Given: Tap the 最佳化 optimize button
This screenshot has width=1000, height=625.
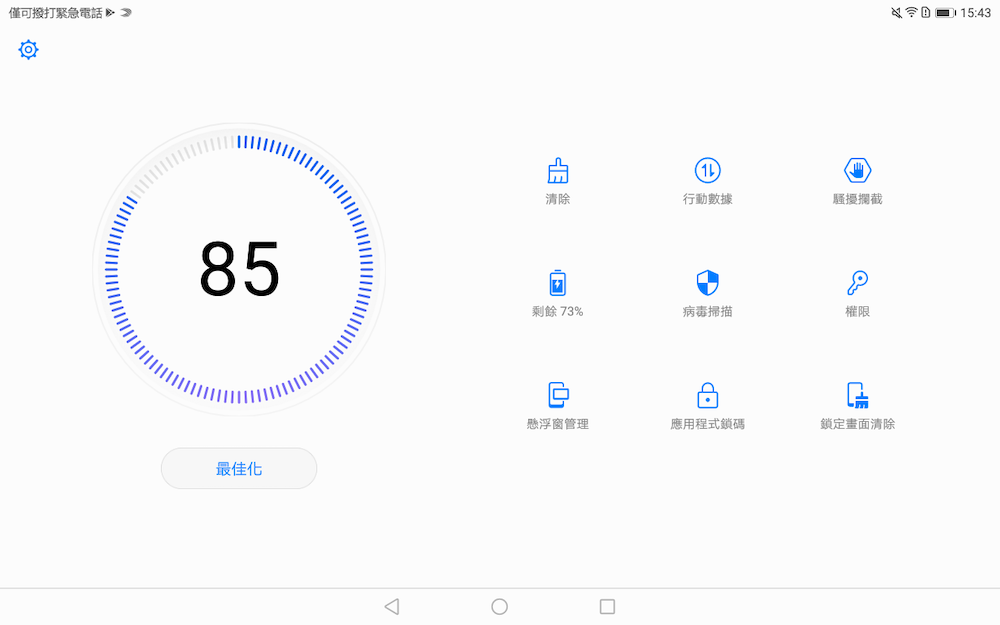Looking at the screenshot, I should click(239, 468).
